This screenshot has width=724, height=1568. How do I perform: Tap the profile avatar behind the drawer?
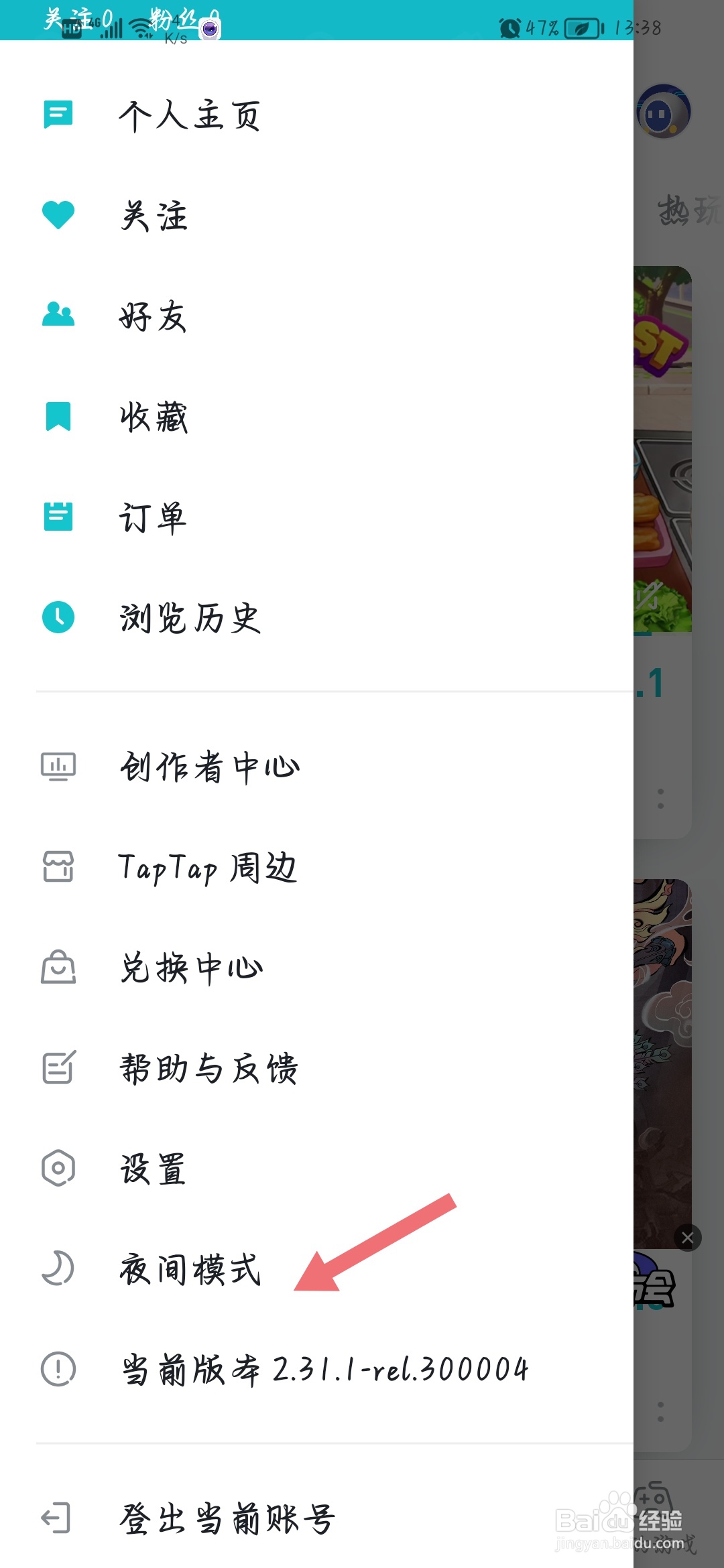(663, 111)
